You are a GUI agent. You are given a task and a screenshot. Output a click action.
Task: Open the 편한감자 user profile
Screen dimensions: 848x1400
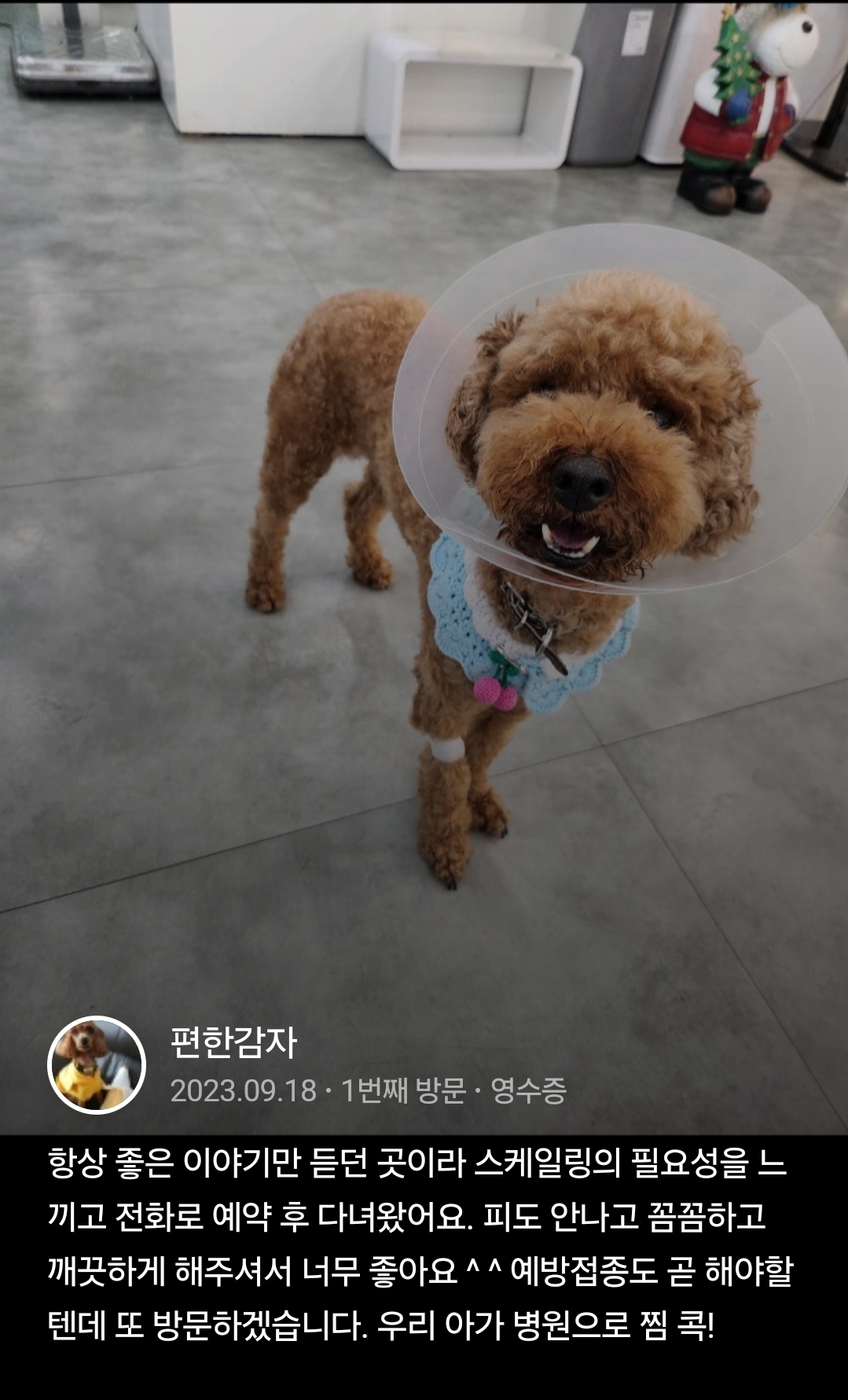click(233, 1042)
